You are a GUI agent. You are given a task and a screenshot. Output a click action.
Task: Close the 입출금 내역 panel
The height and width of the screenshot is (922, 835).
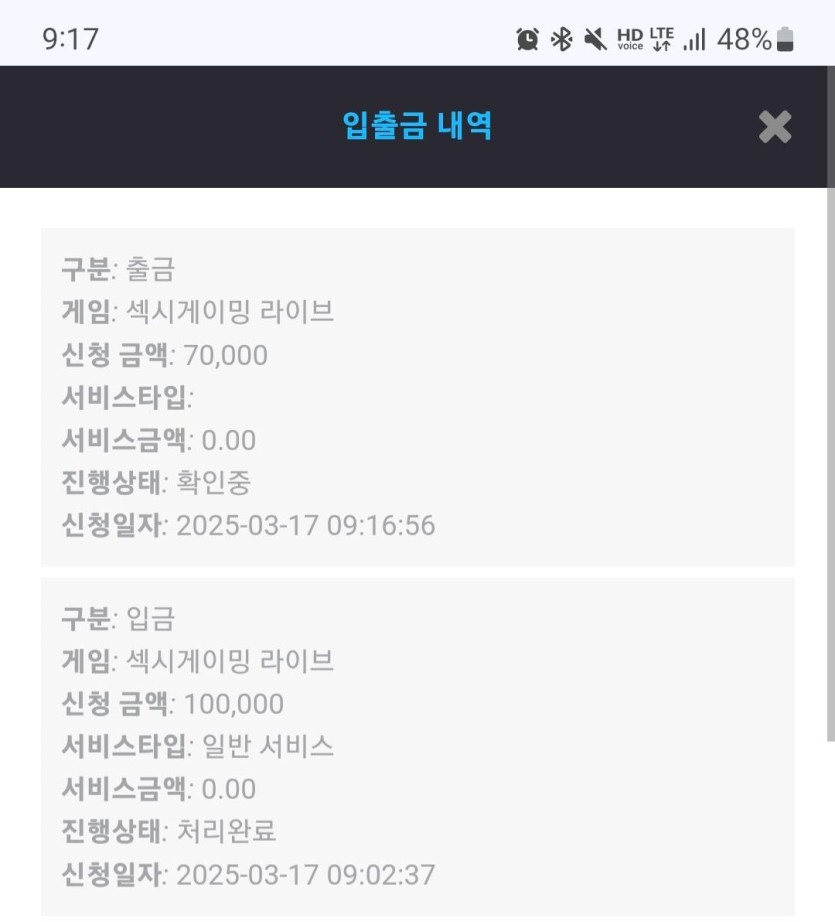tap(774, 127)
